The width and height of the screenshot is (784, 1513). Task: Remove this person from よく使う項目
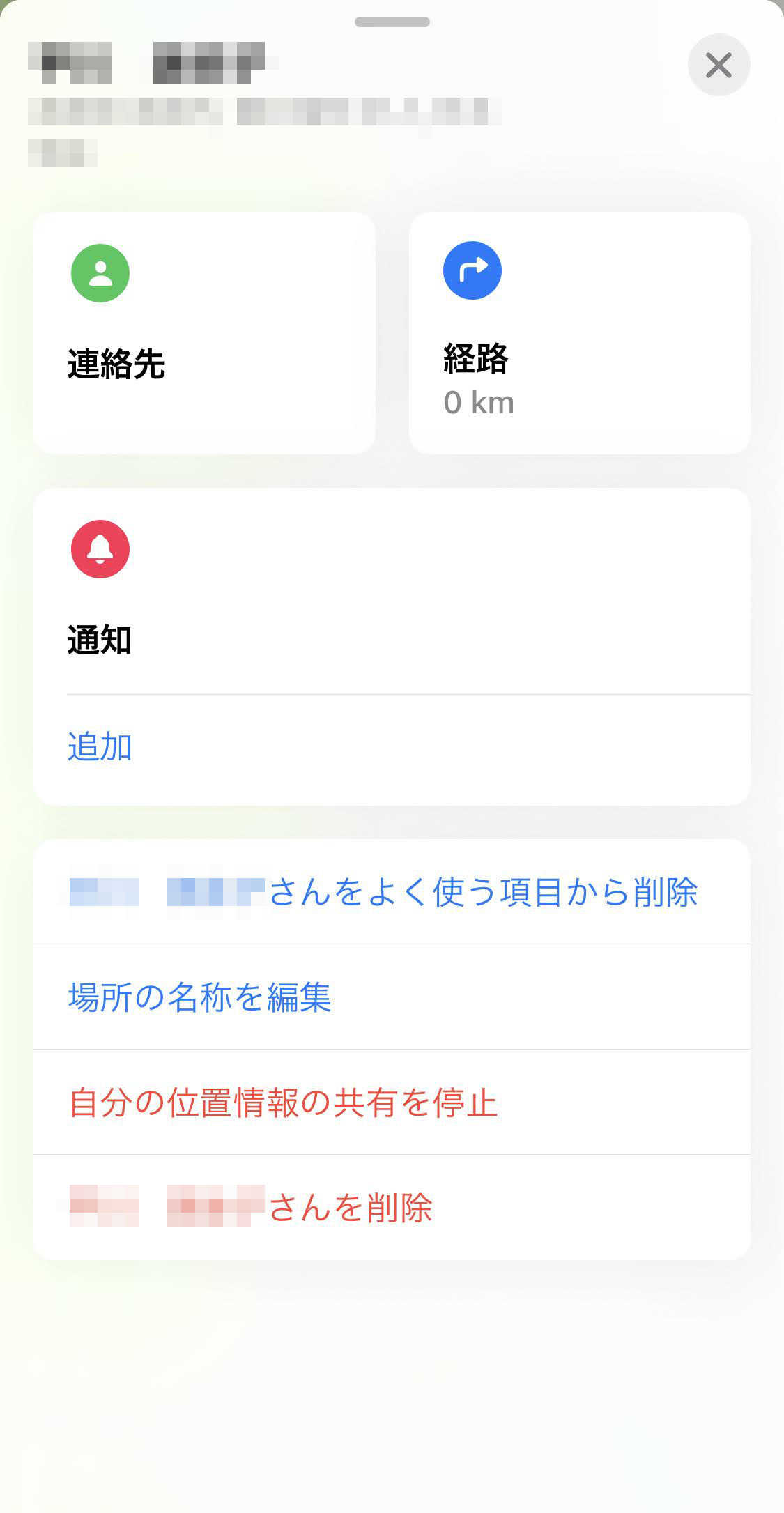392,892
